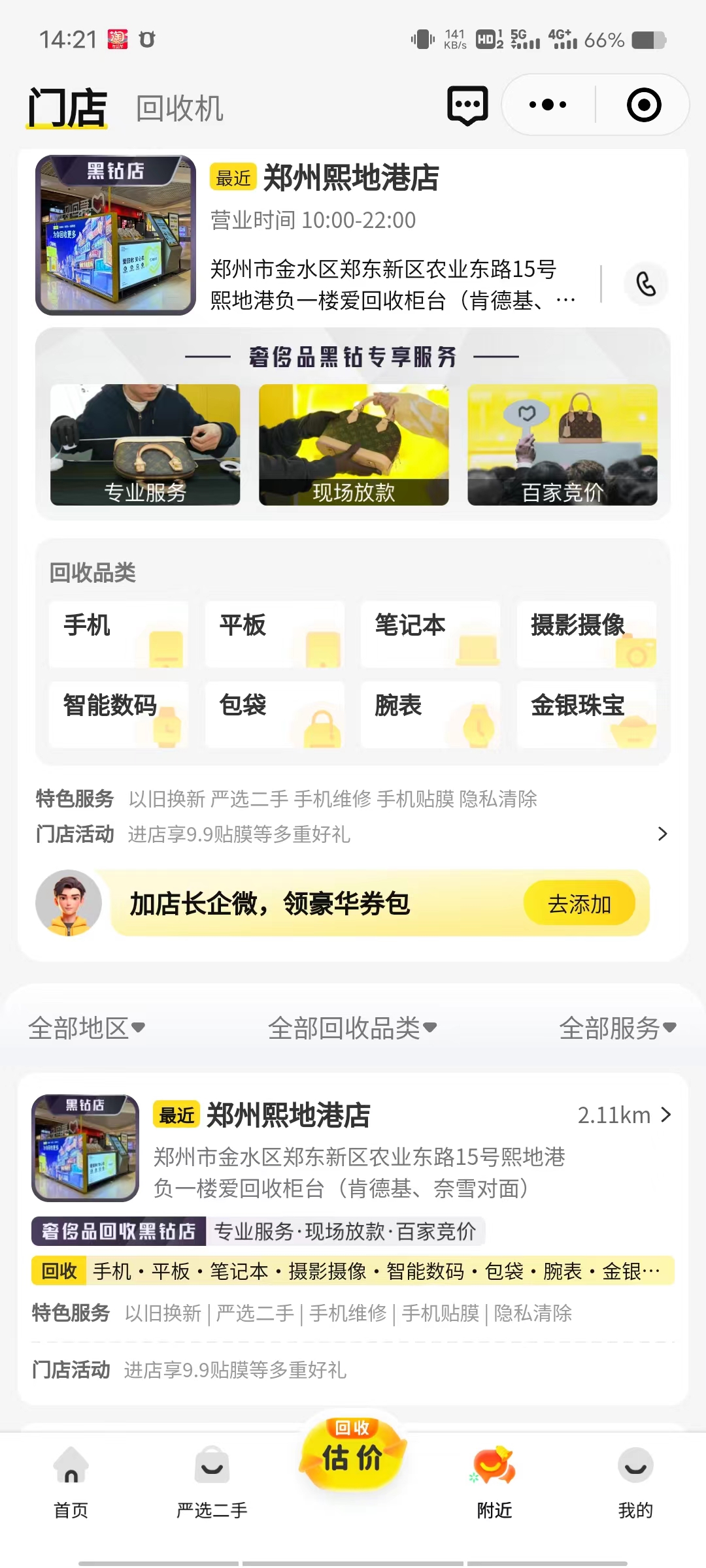This screenshot has width=706, height=1568.
Task: Pick the 腕表 recycling category
Action: [x=430, y=714]
